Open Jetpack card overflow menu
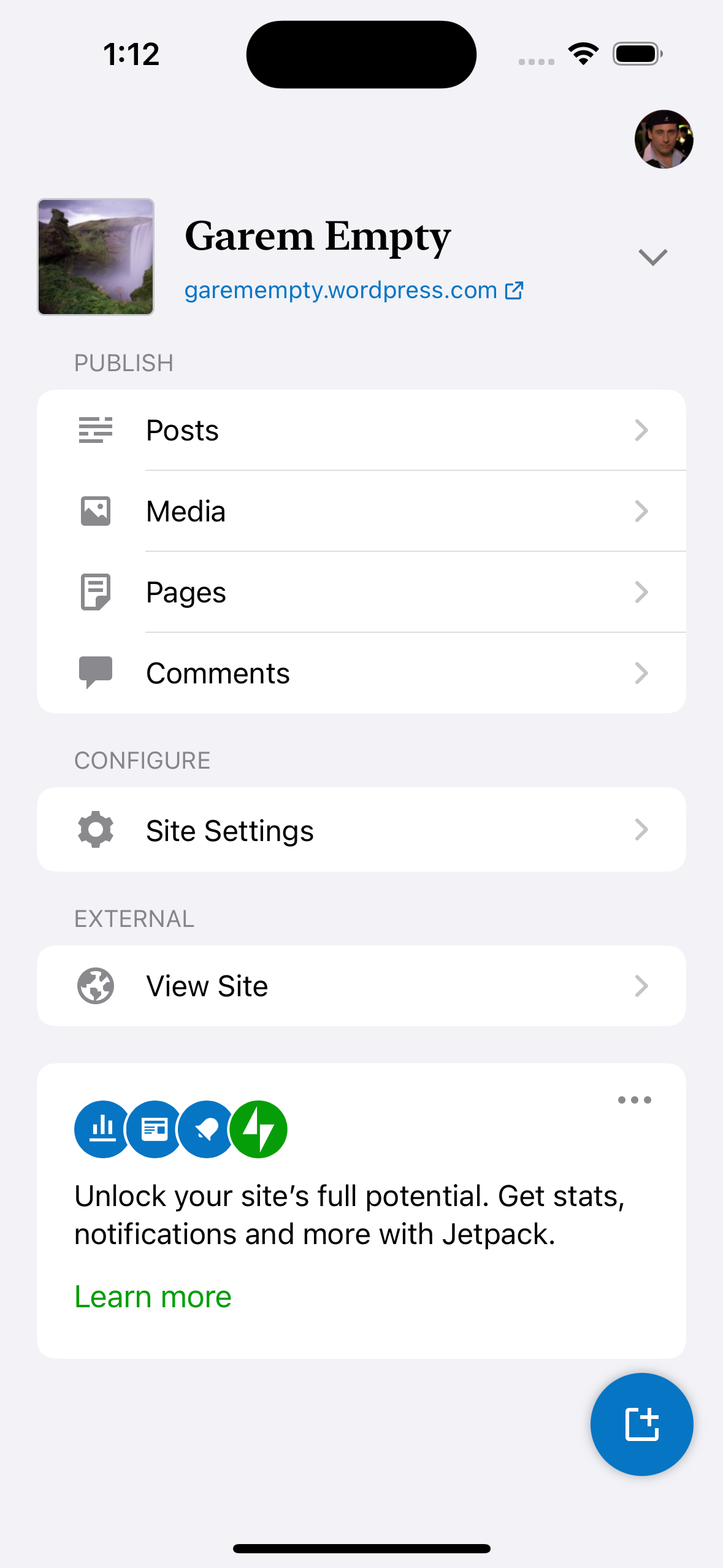Screen dimensions: 723x1568 pos(634,1100)
